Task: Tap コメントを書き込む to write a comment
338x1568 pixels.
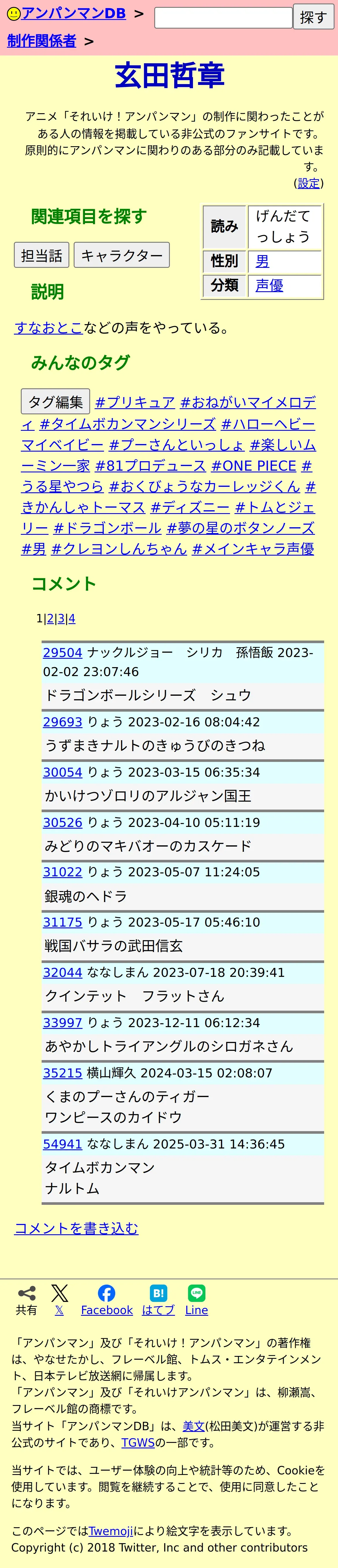Action: click(76, 1228)
